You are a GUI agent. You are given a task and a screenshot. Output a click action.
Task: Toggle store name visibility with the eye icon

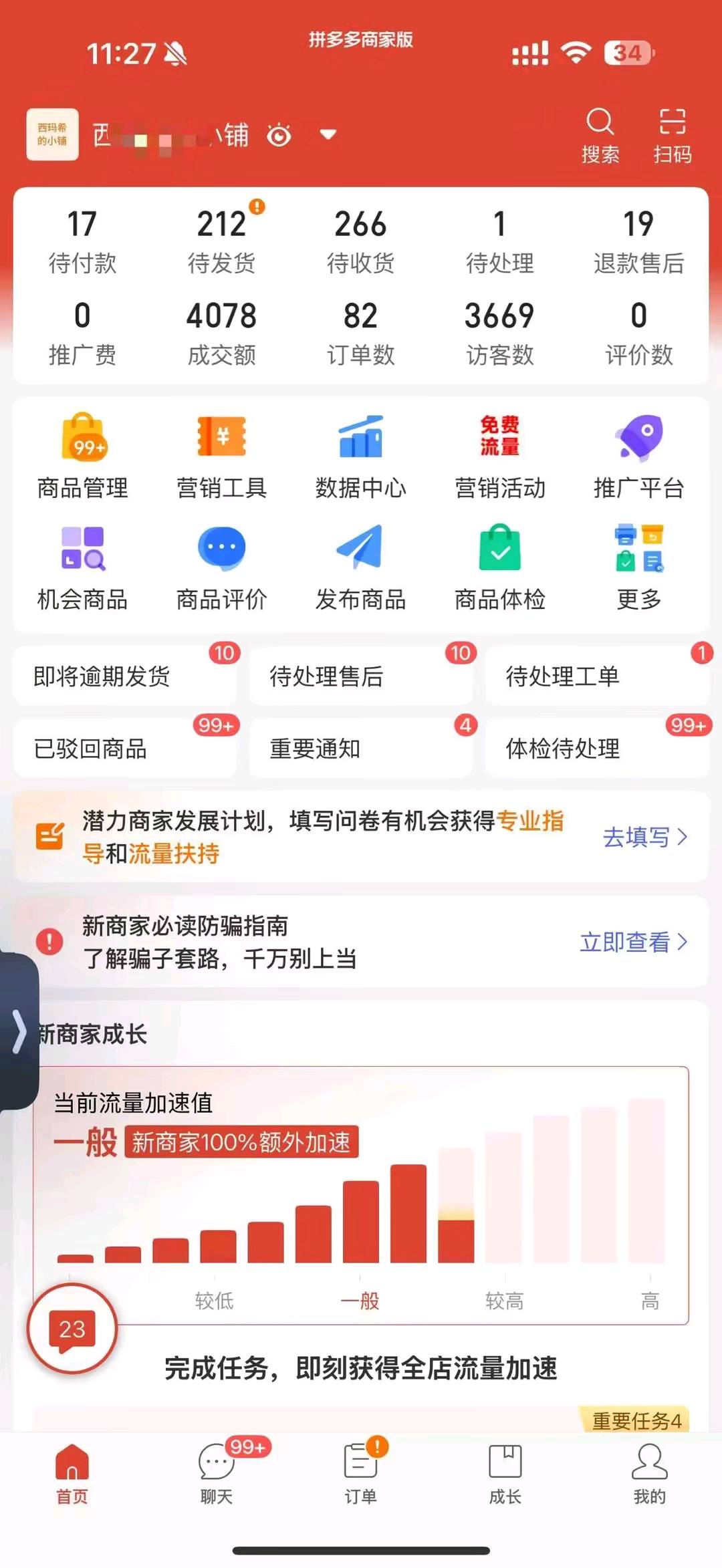pyautogui.click(x=281, y=135)
